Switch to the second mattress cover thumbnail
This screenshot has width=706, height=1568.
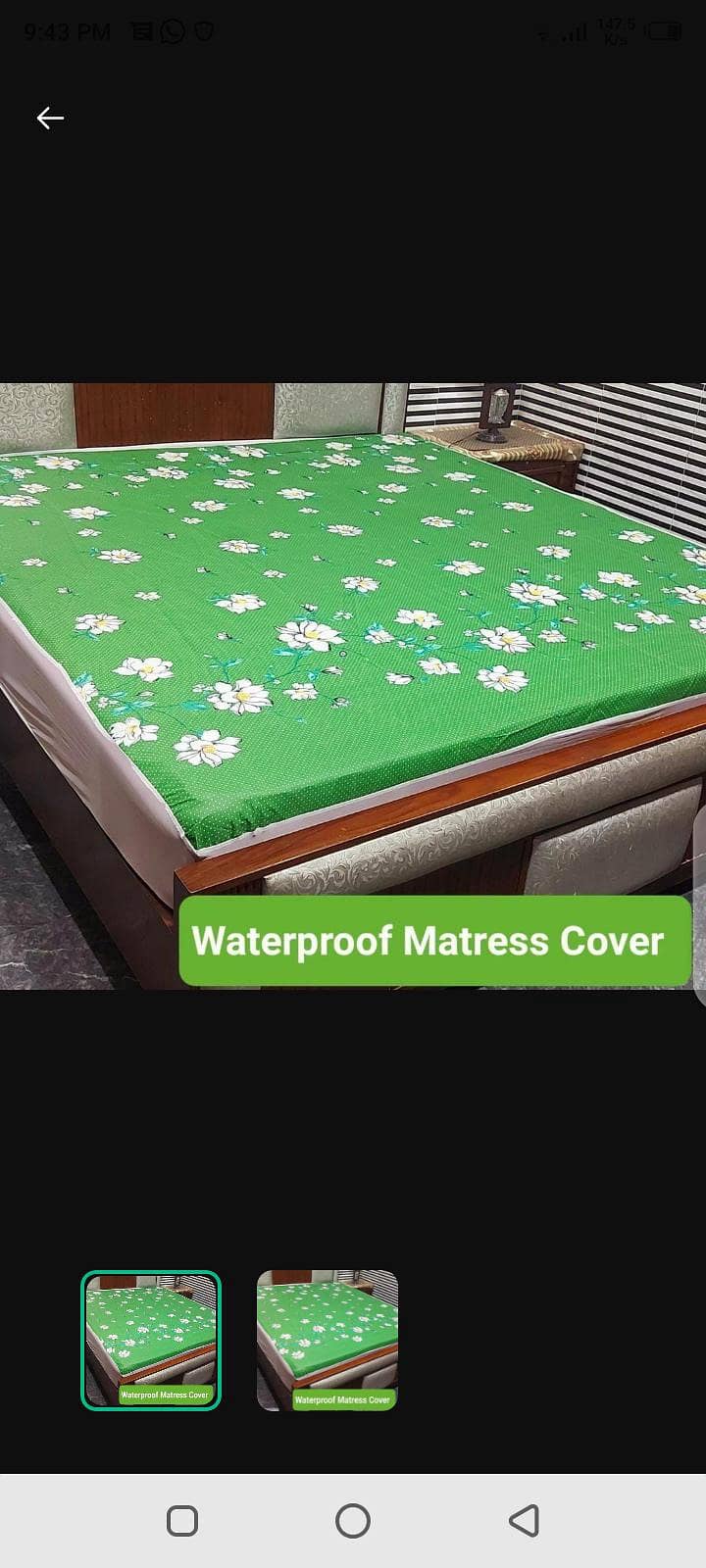point(327,1343)
